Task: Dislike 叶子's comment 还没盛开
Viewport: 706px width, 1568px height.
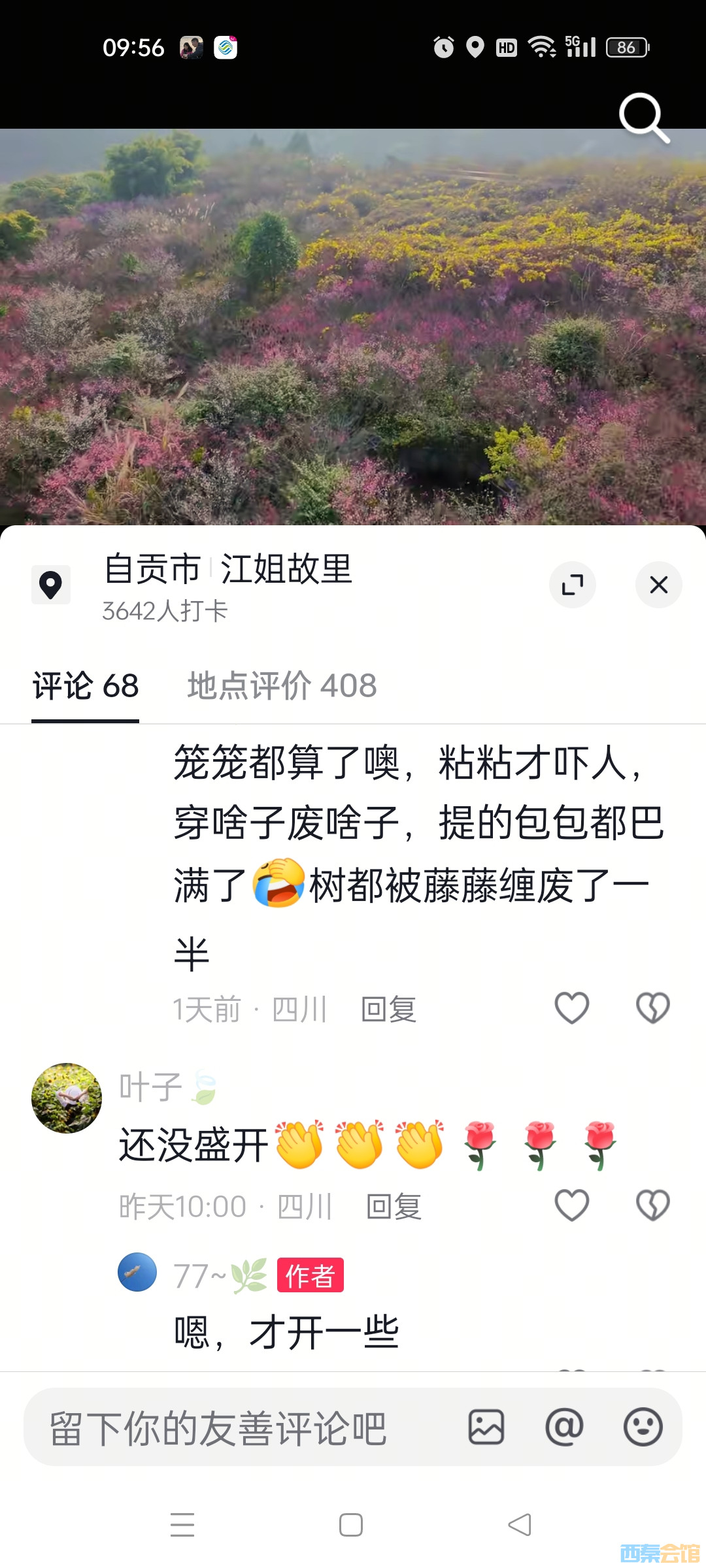Action: click(x=652, y=1205)
